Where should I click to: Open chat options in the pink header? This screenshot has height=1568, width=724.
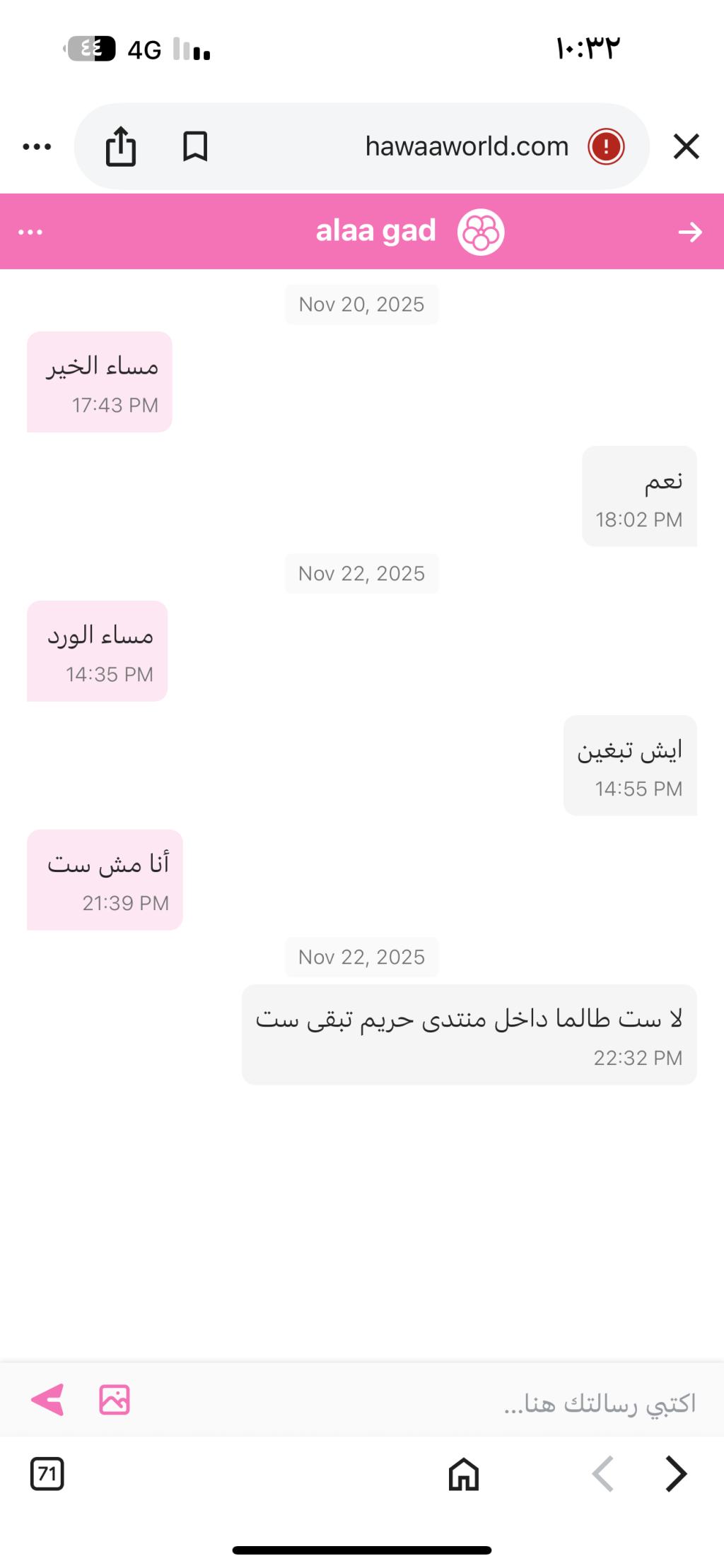pyautogui.click(x=30, y=232)
